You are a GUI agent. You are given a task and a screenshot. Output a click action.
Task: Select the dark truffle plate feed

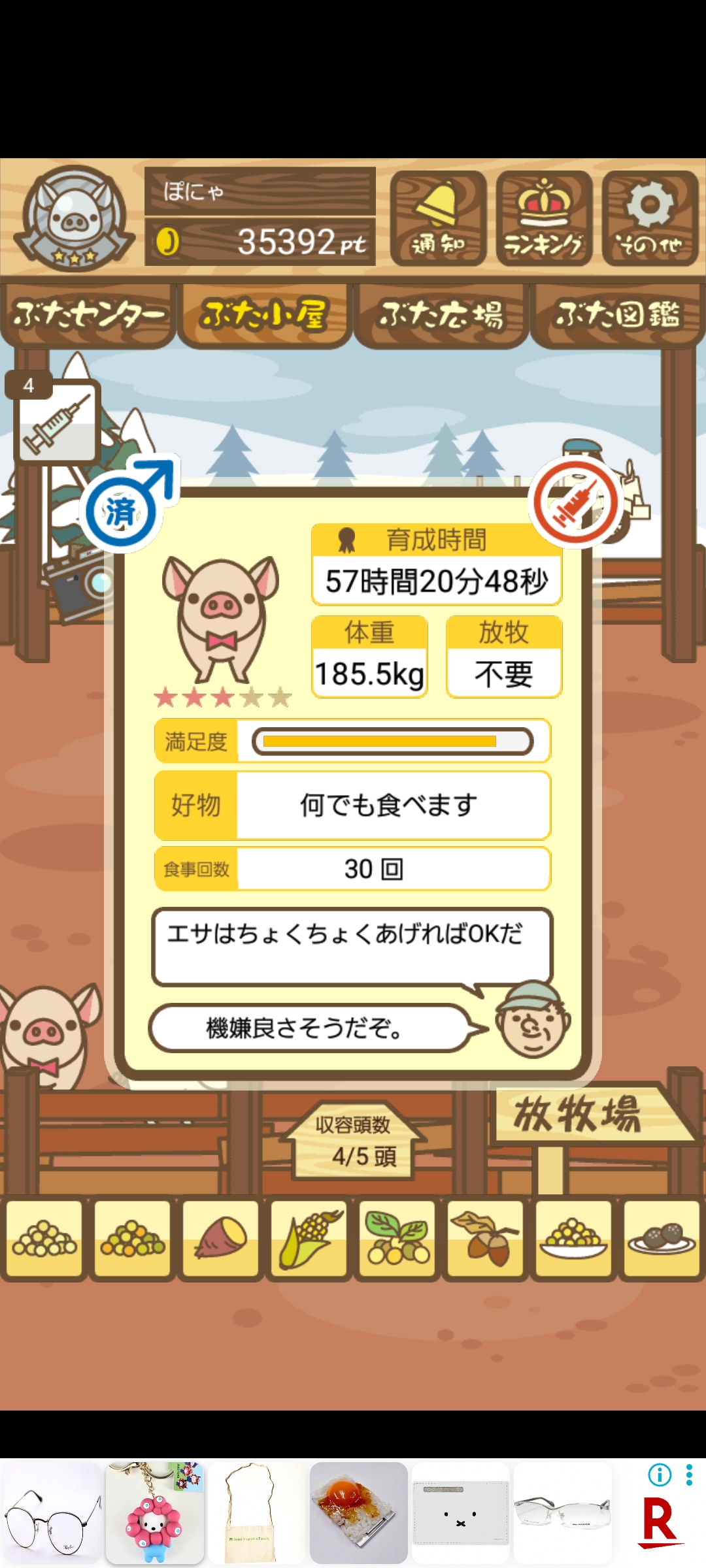point(662,1238)
